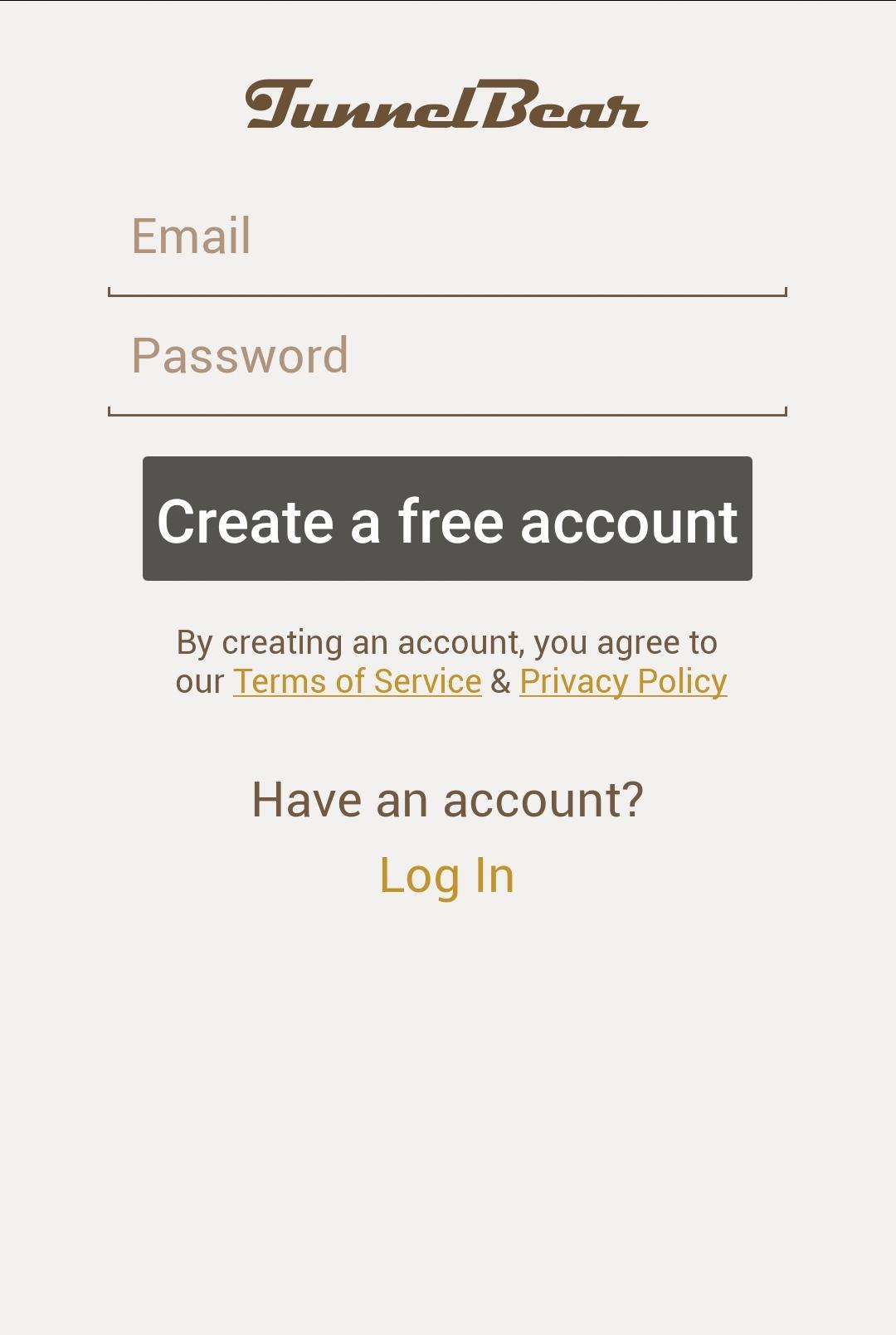
Task: View the Privacy Policy link
Action: pyautogui.click(x=623, y=681)
